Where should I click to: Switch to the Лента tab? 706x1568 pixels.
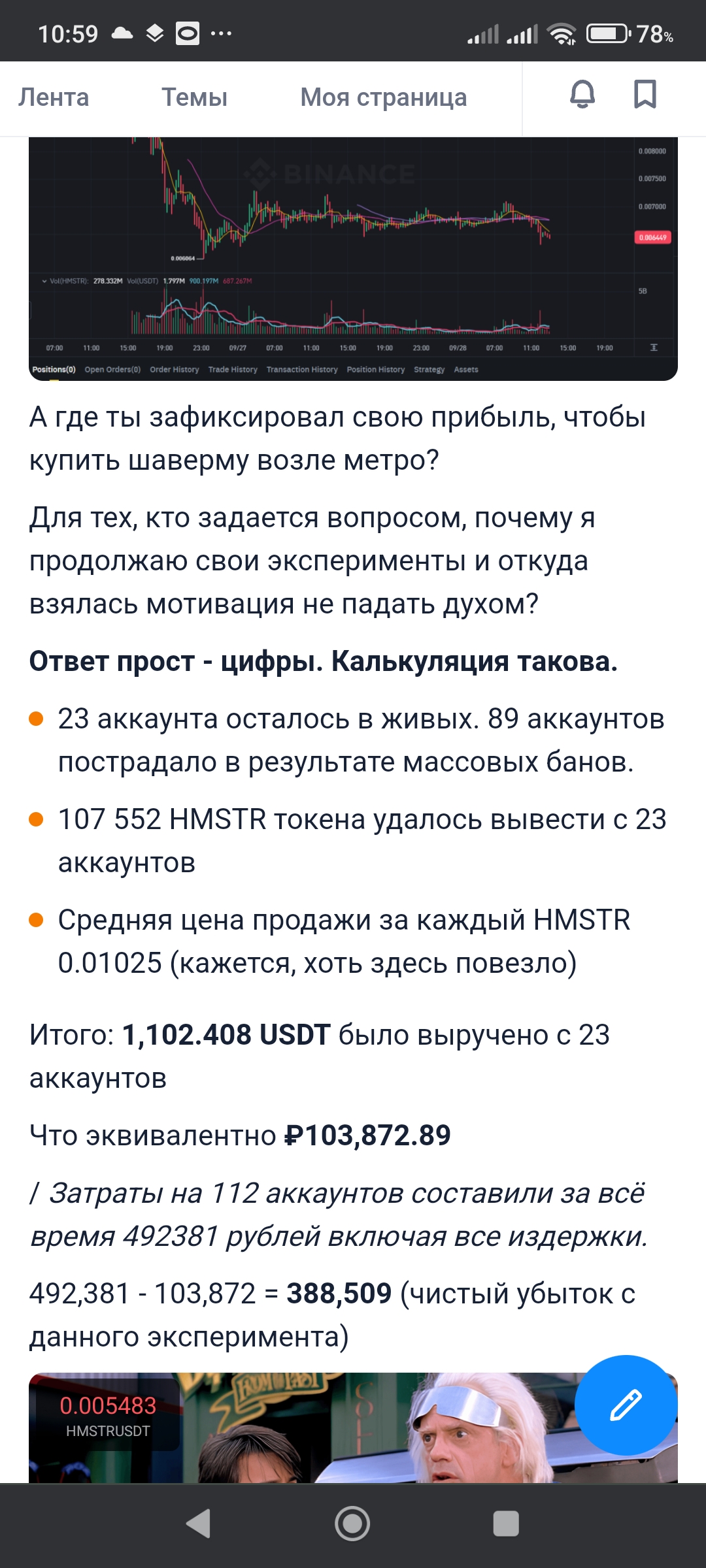54,97
